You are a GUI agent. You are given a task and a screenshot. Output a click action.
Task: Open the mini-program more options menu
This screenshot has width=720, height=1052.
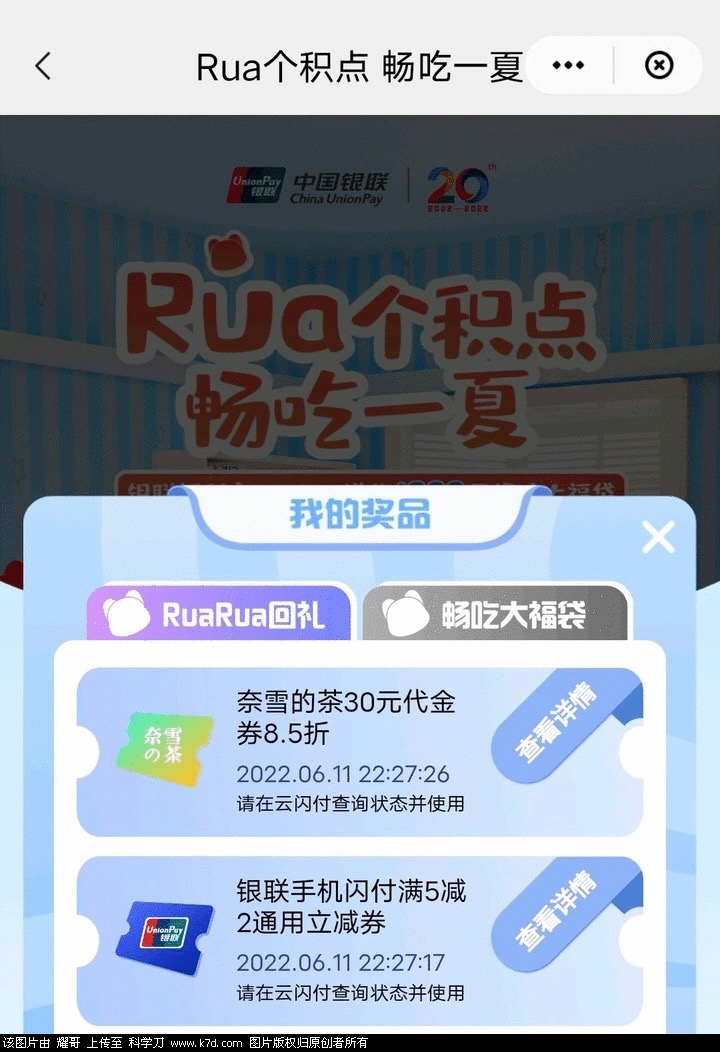pyautogui.click(x=568, y=66)
